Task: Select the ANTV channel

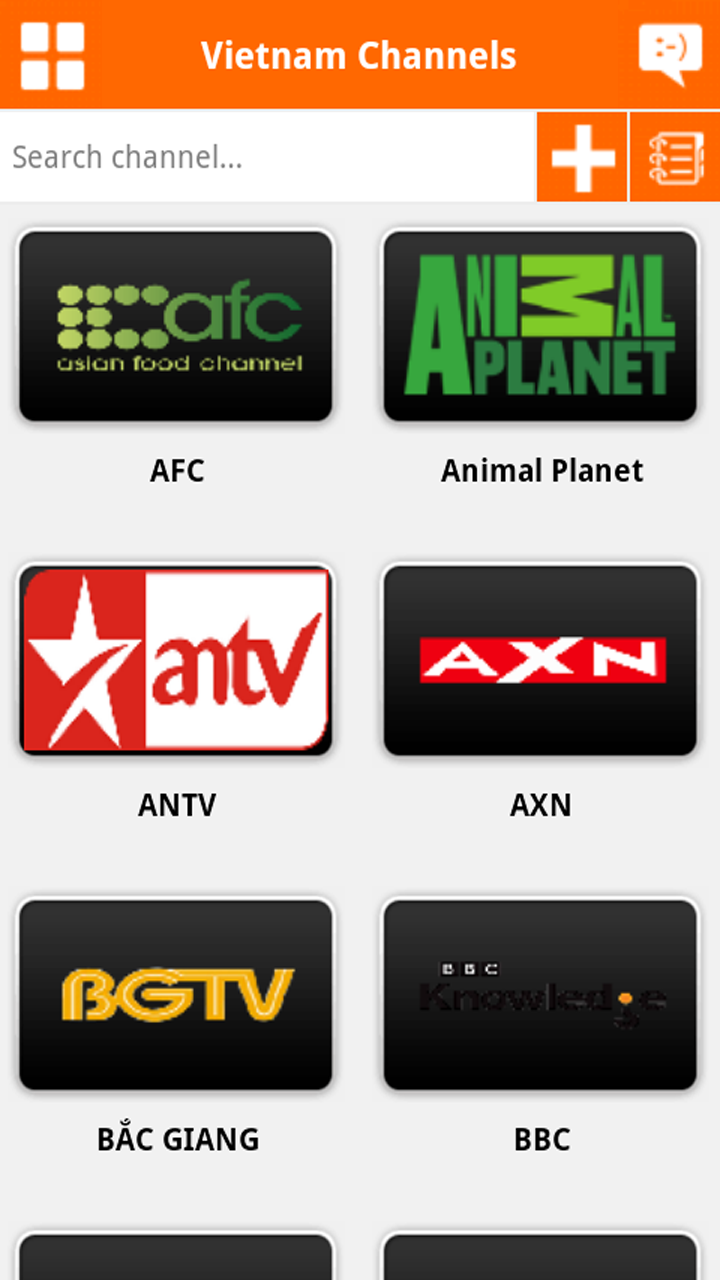Action: point(176,660)
